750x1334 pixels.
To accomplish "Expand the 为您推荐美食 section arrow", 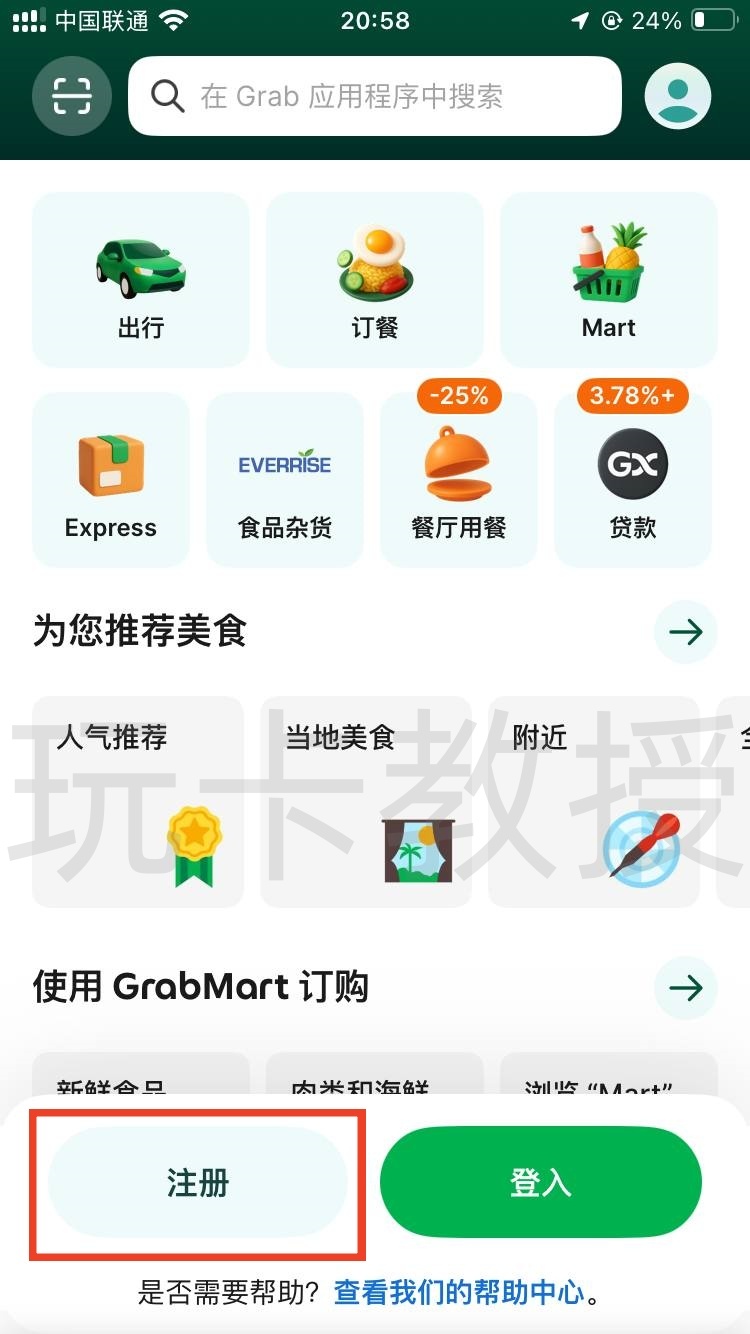I will pos(685,631).
